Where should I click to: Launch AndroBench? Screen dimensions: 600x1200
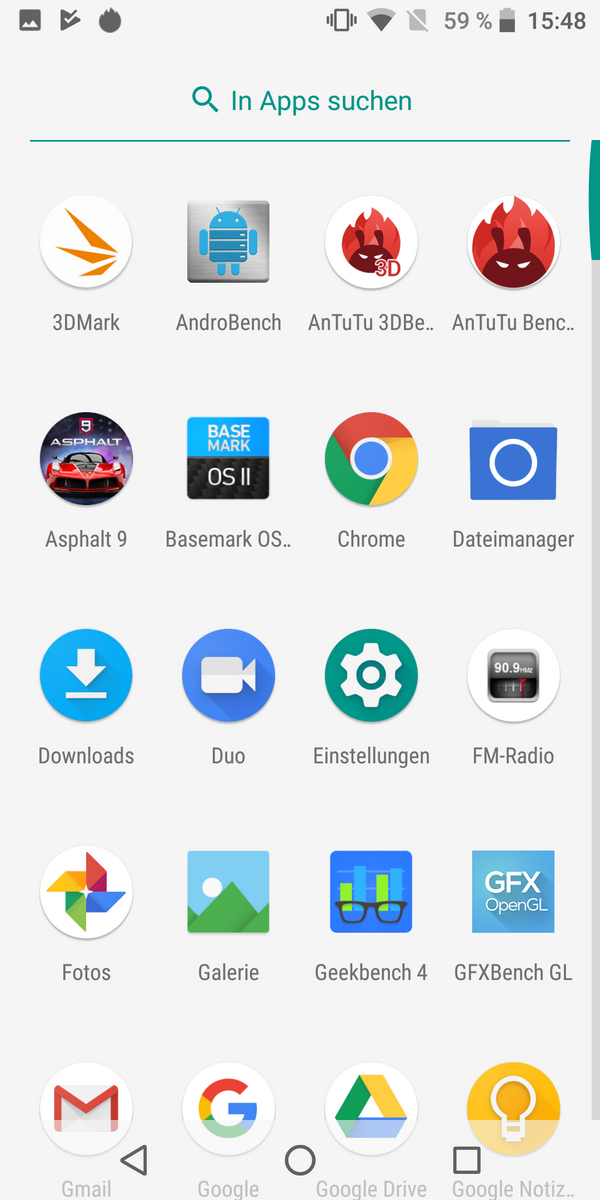[228, 242]
